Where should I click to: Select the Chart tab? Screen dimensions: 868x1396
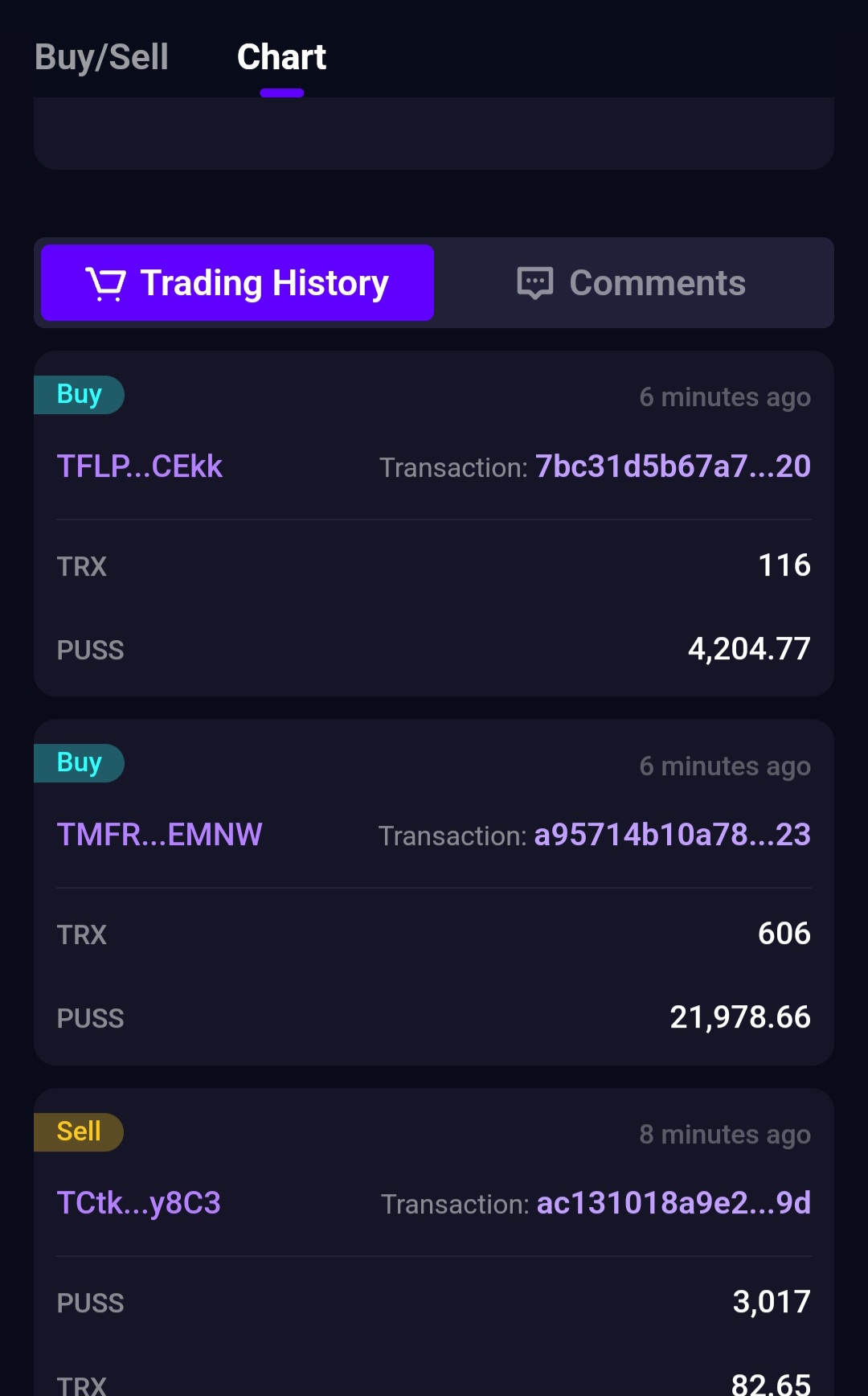[281, 58]
